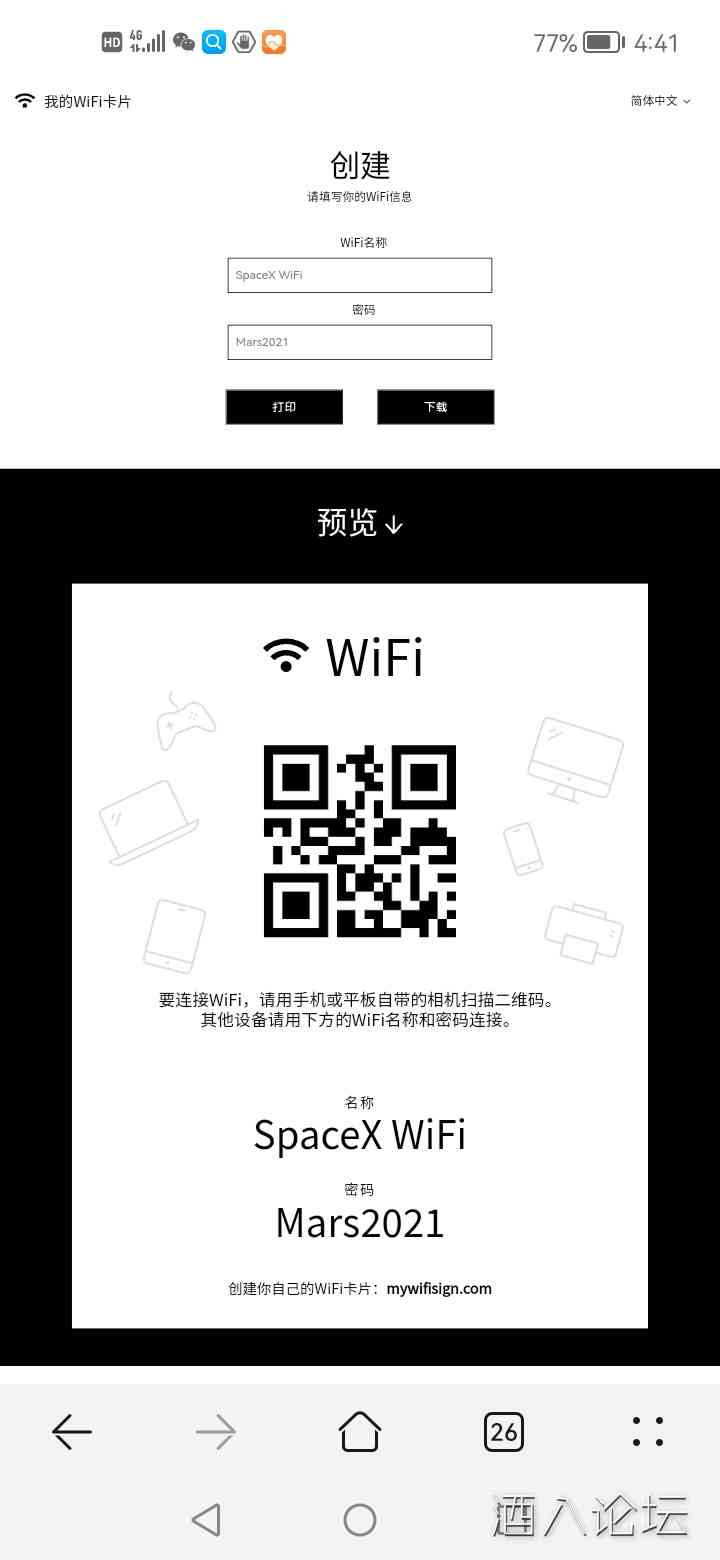Open the tab switcher showing 26
This screenshot has width=720, height=1560.
(504, 1432)
